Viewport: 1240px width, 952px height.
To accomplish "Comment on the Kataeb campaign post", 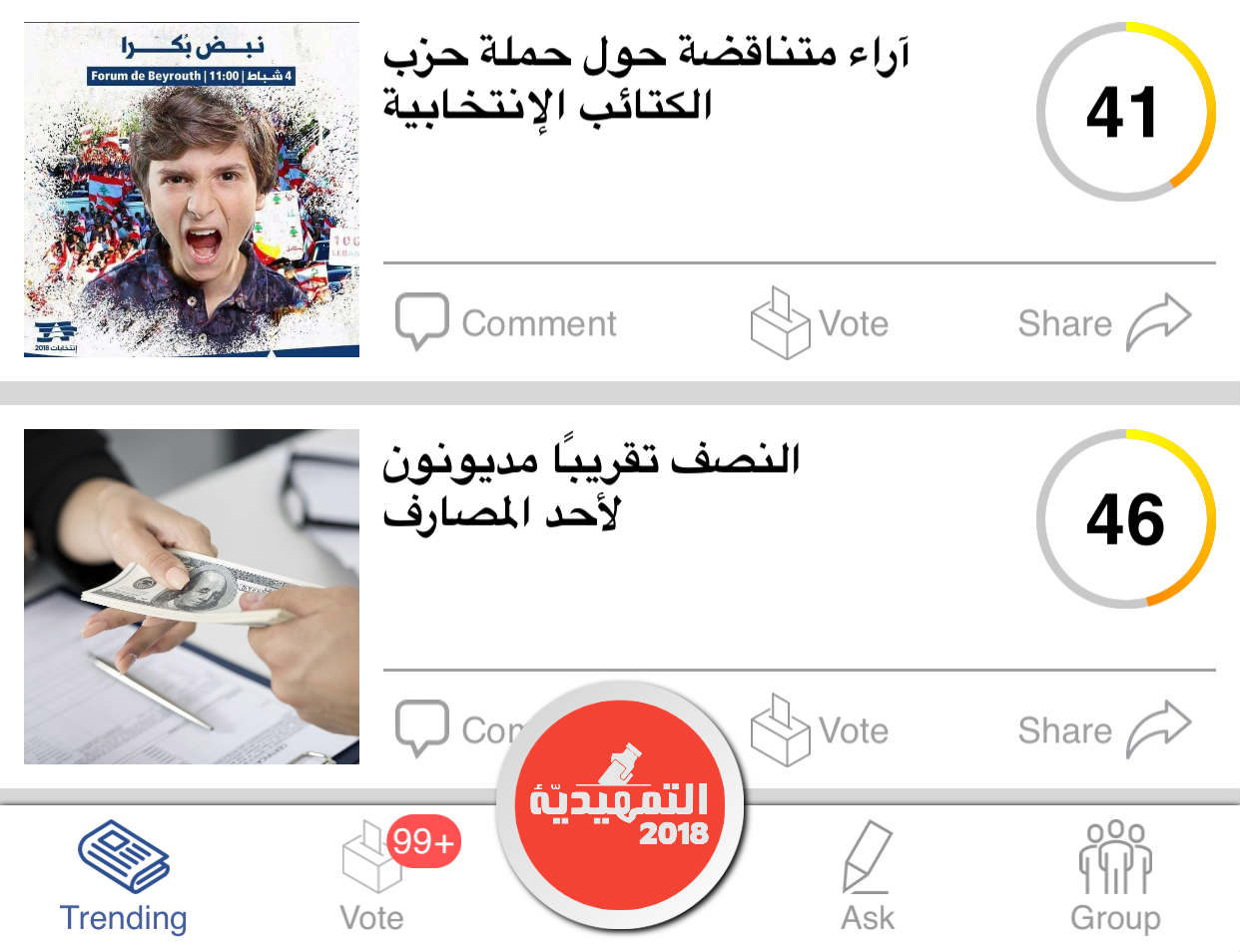I will pyautogui.click(x=506, y=322).
